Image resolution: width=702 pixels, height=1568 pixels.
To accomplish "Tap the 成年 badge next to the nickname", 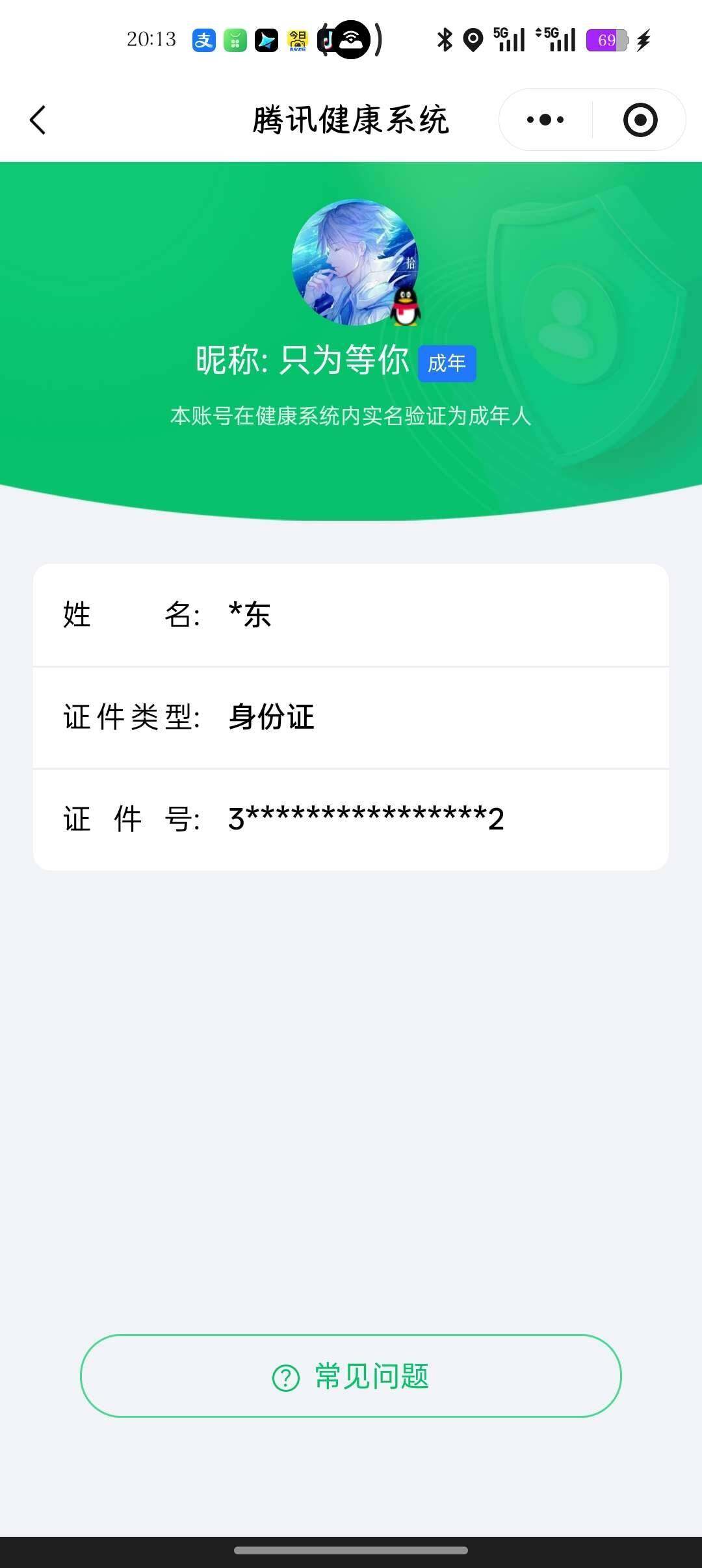I will pyautogui.click(x=447, y=363).
